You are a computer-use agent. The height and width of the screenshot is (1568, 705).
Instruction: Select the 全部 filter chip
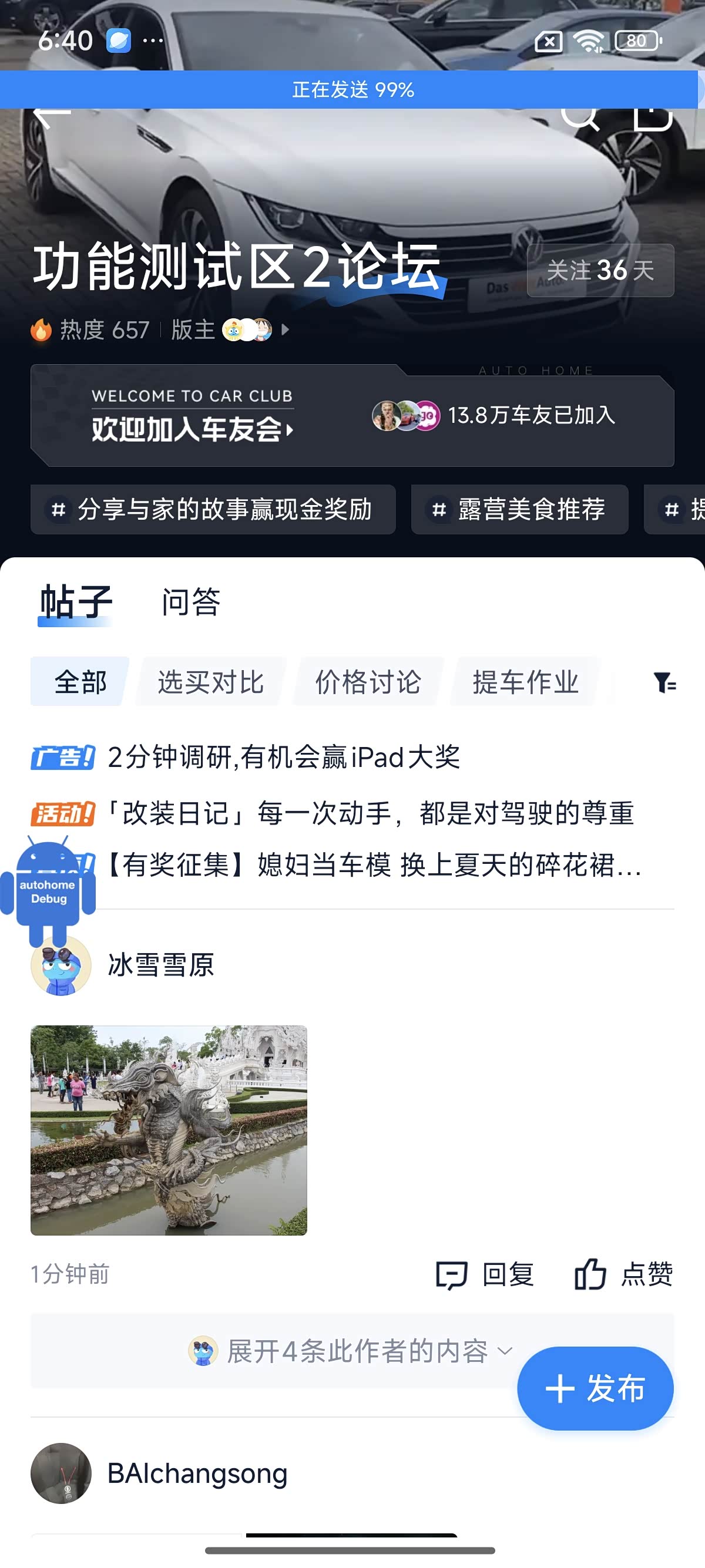80,682
